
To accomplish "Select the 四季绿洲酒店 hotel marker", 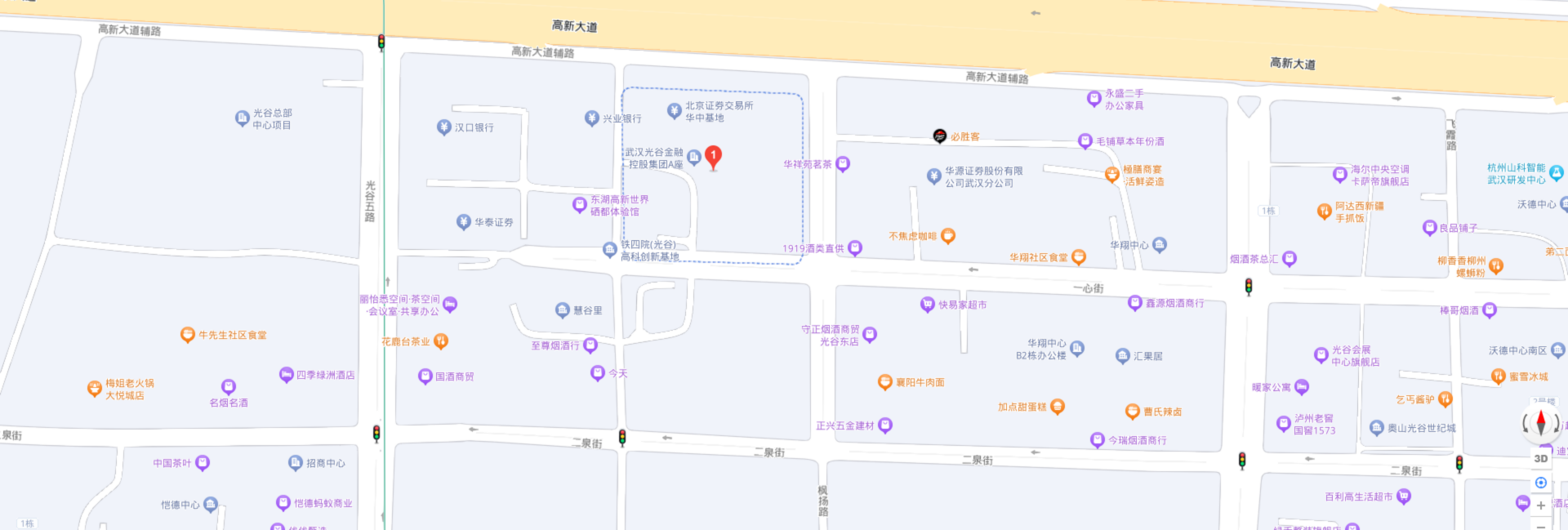I will pyautogui.click(x=286, y=375).
